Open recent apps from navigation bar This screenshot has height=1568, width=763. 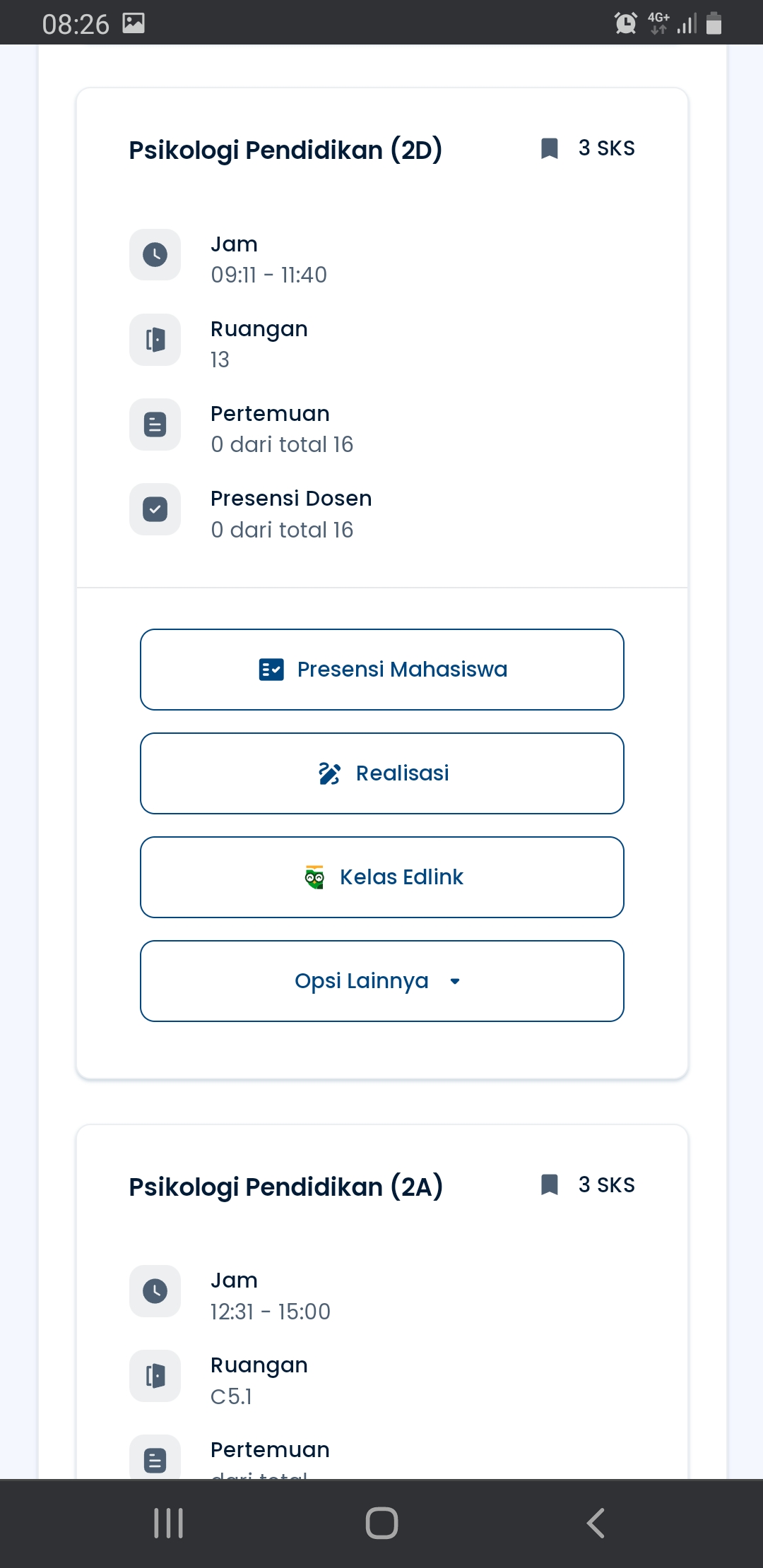pos(168,1523)
